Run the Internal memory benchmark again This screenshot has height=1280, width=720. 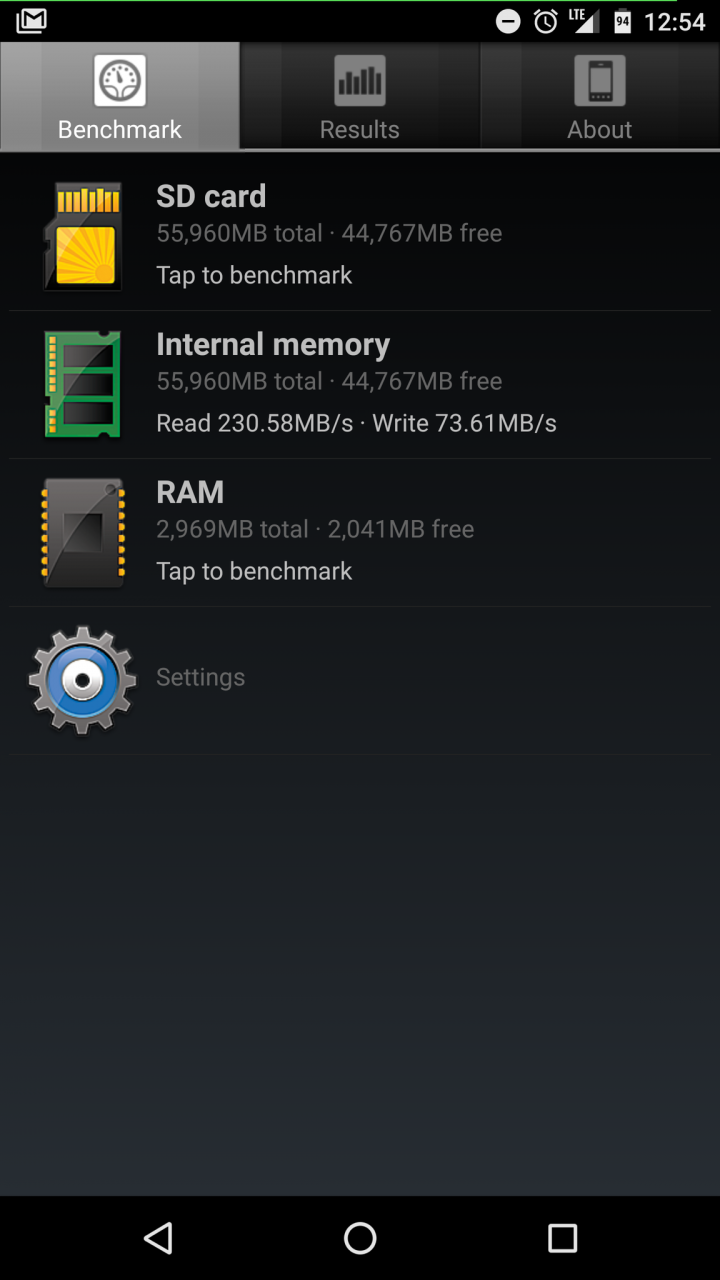click(360, 384)
